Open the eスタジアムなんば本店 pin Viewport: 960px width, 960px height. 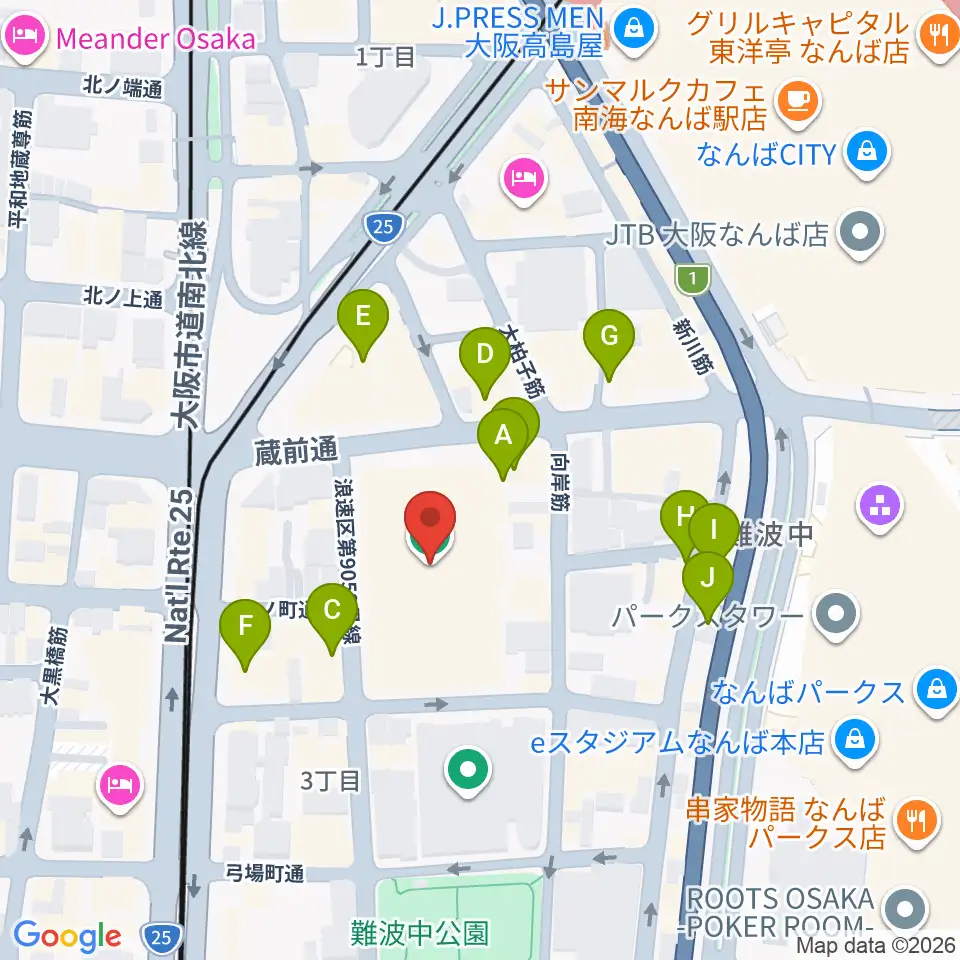tap(855, 742)
